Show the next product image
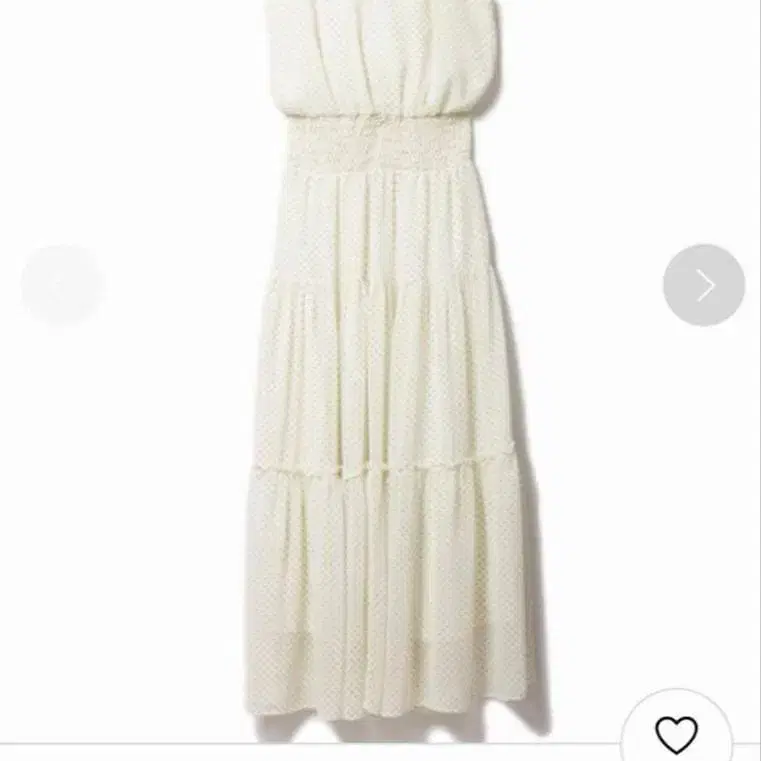 (704, 285)
